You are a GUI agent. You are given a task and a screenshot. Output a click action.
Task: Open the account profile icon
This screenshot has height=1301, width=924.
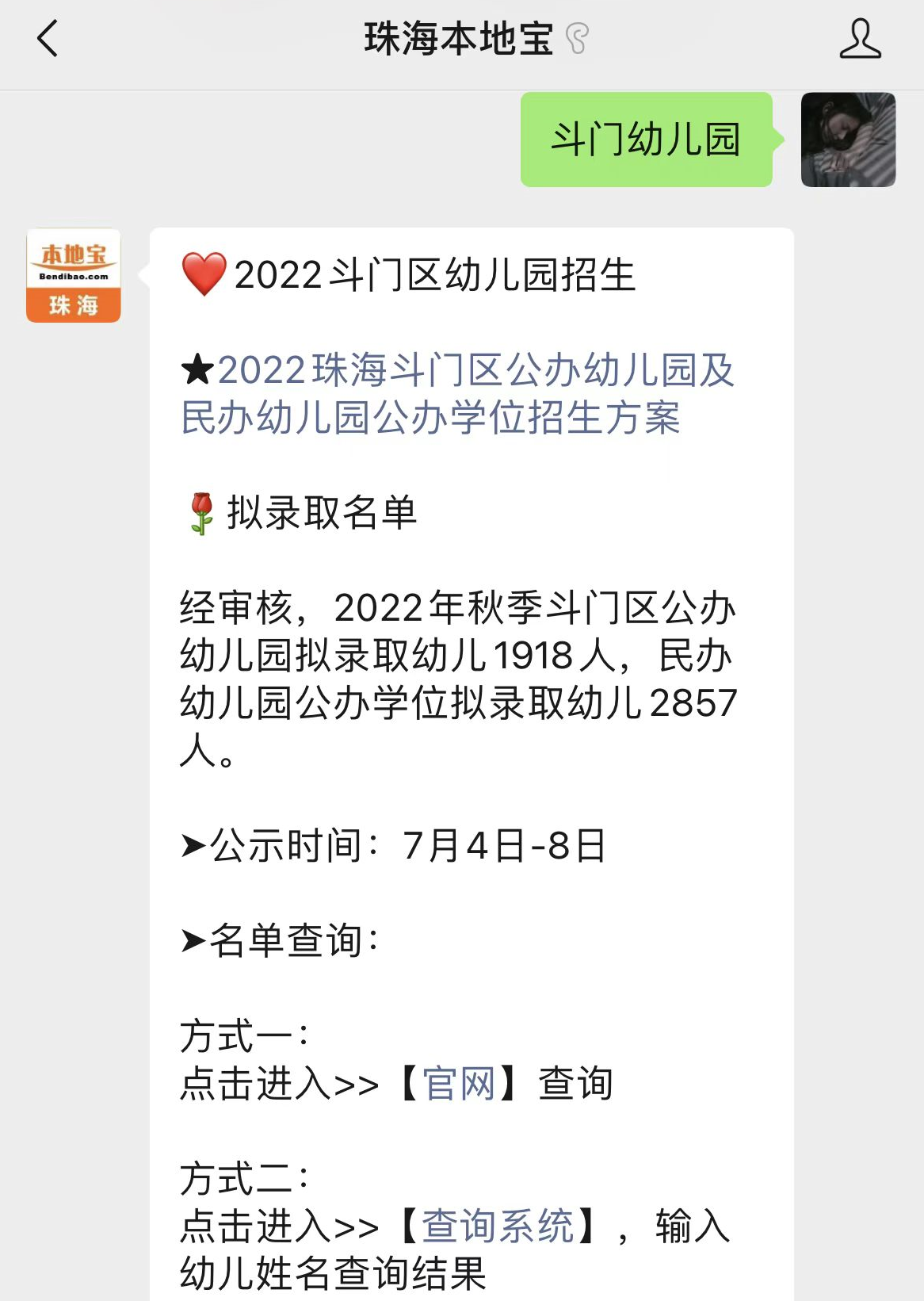click(860, 39)
